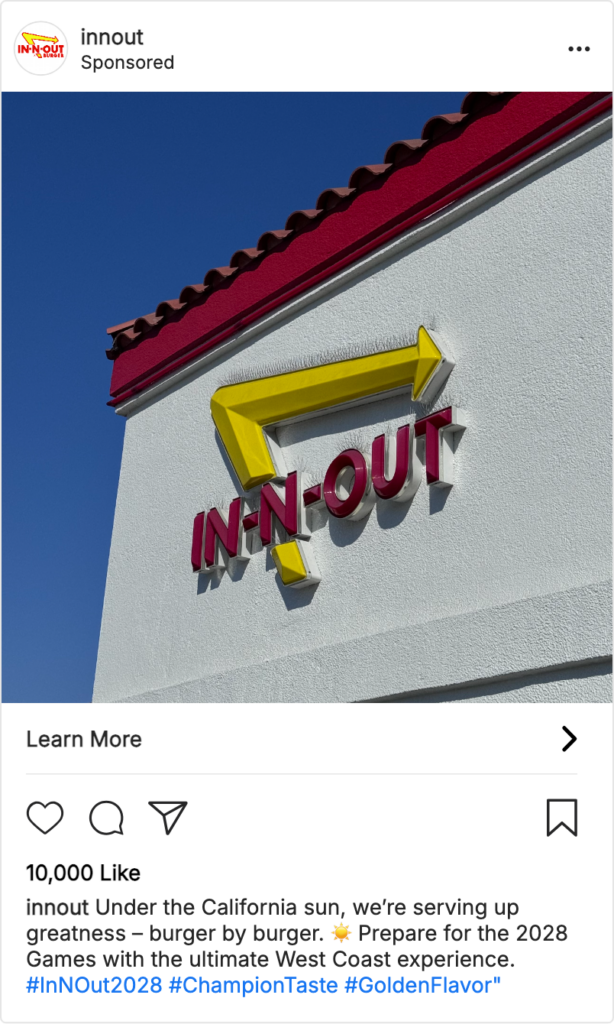Open the #GoldenFlavor hashtag
Screen dimensions: 614x1024
(x=420, y=986)
